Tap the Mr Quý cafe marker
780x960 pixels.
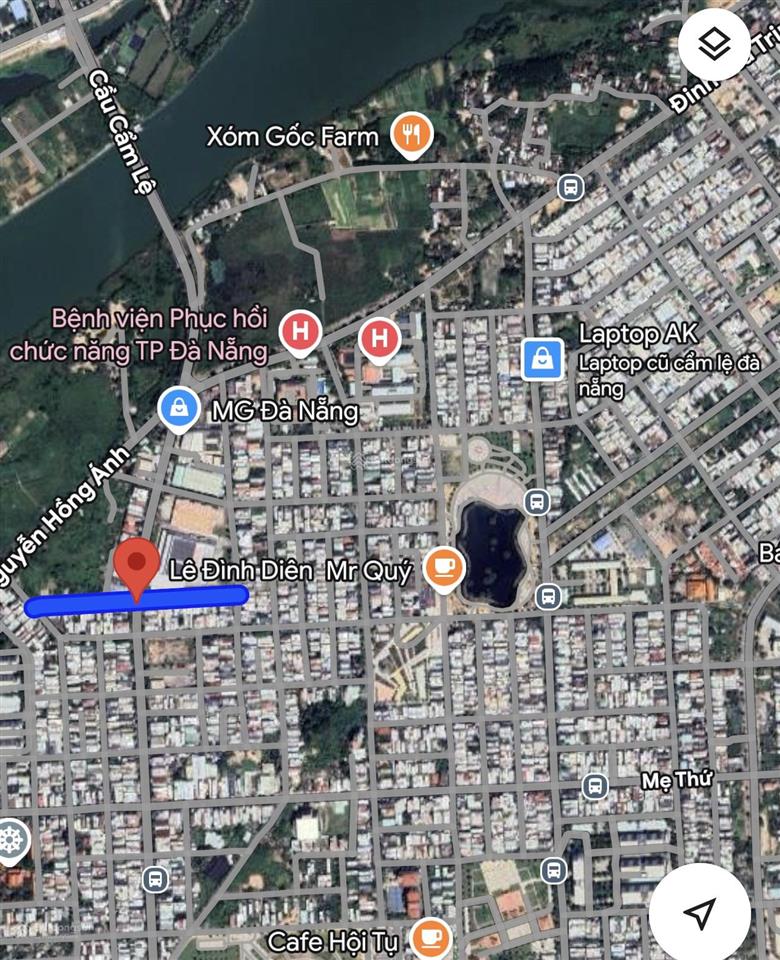pyautogui.click(x=443, y=569)
